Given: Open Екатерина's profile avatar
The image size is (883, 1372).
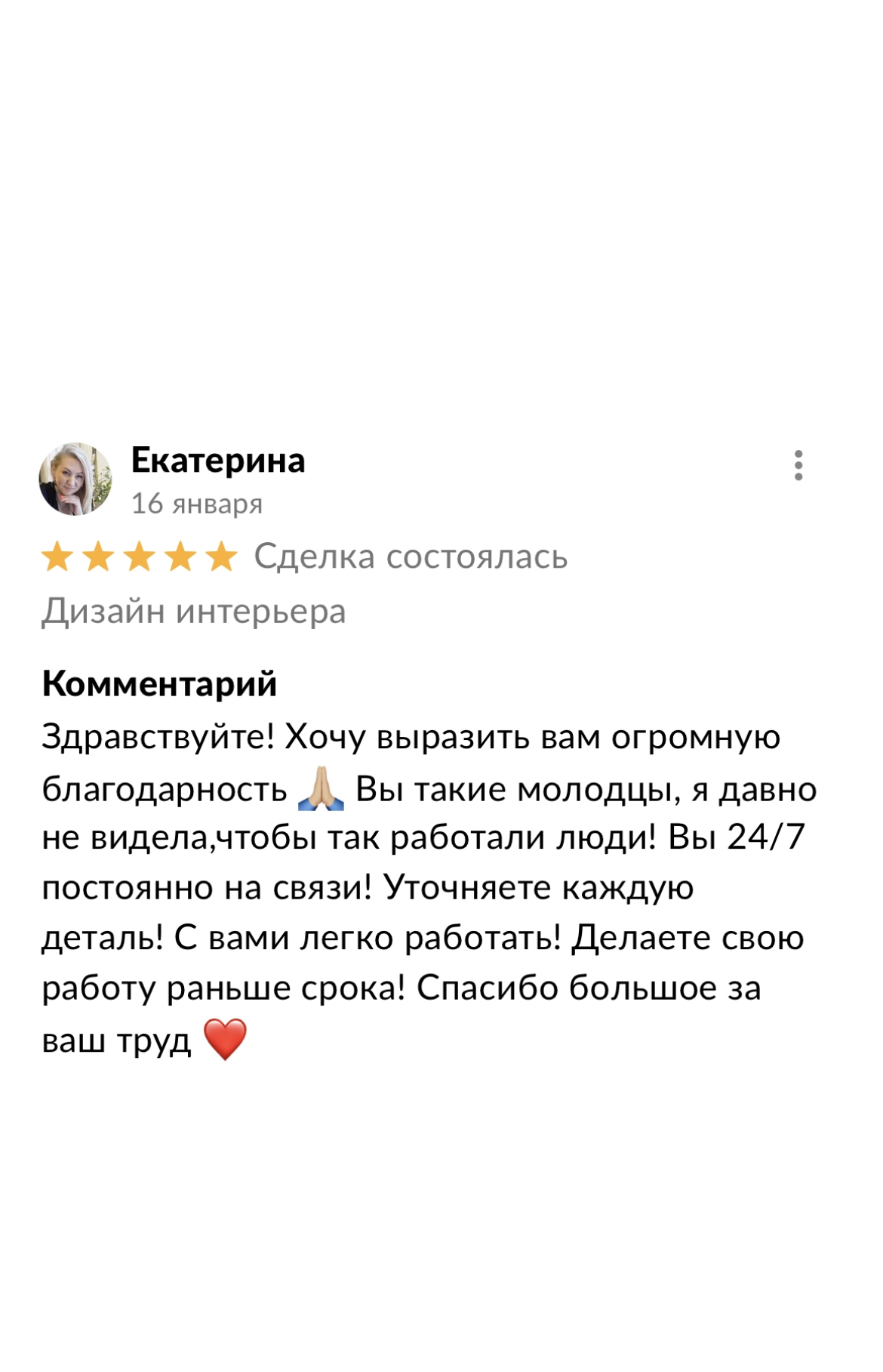Looking at the screenshot, I should pyautogui.click(x=75, y=479).
